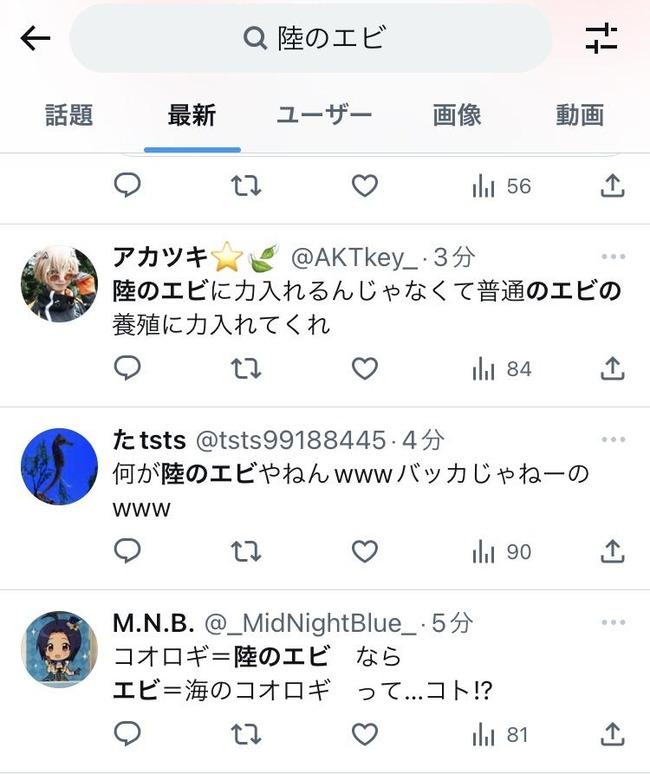The image size is (650, 774).
Task: Like the post by tsts99188445
Action: pyautogui.click(x=365, y=551)
